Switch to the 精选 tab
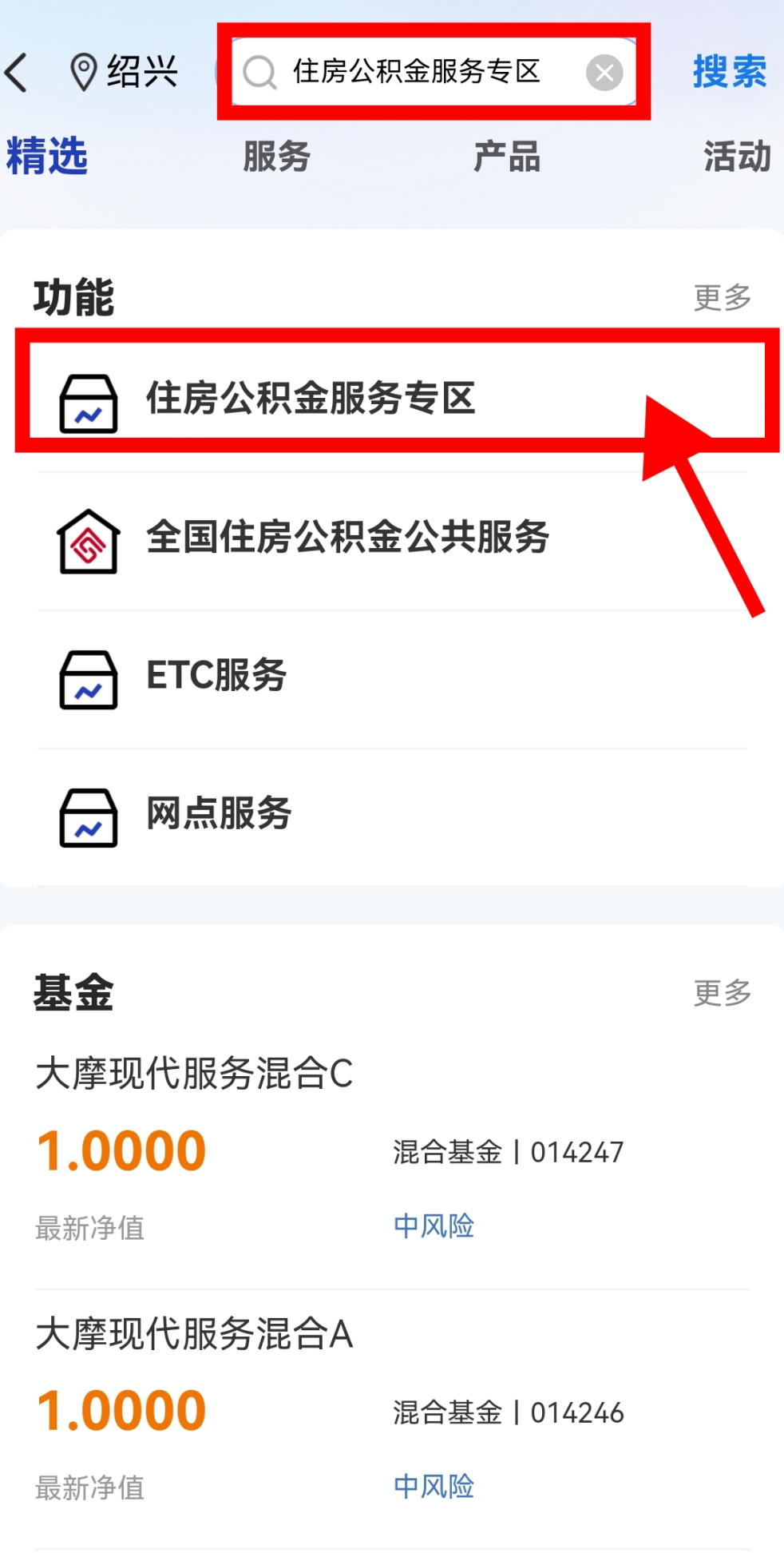 pos(47,156)
